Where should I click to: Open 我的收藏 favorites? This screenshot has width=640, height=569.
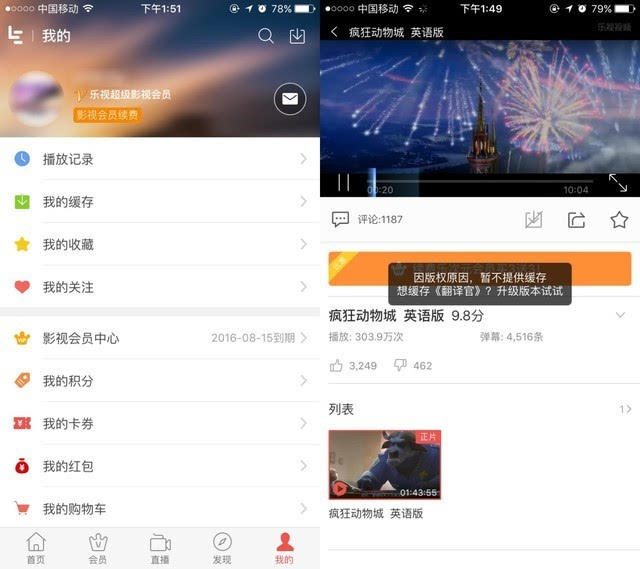(x=160, y=244)
